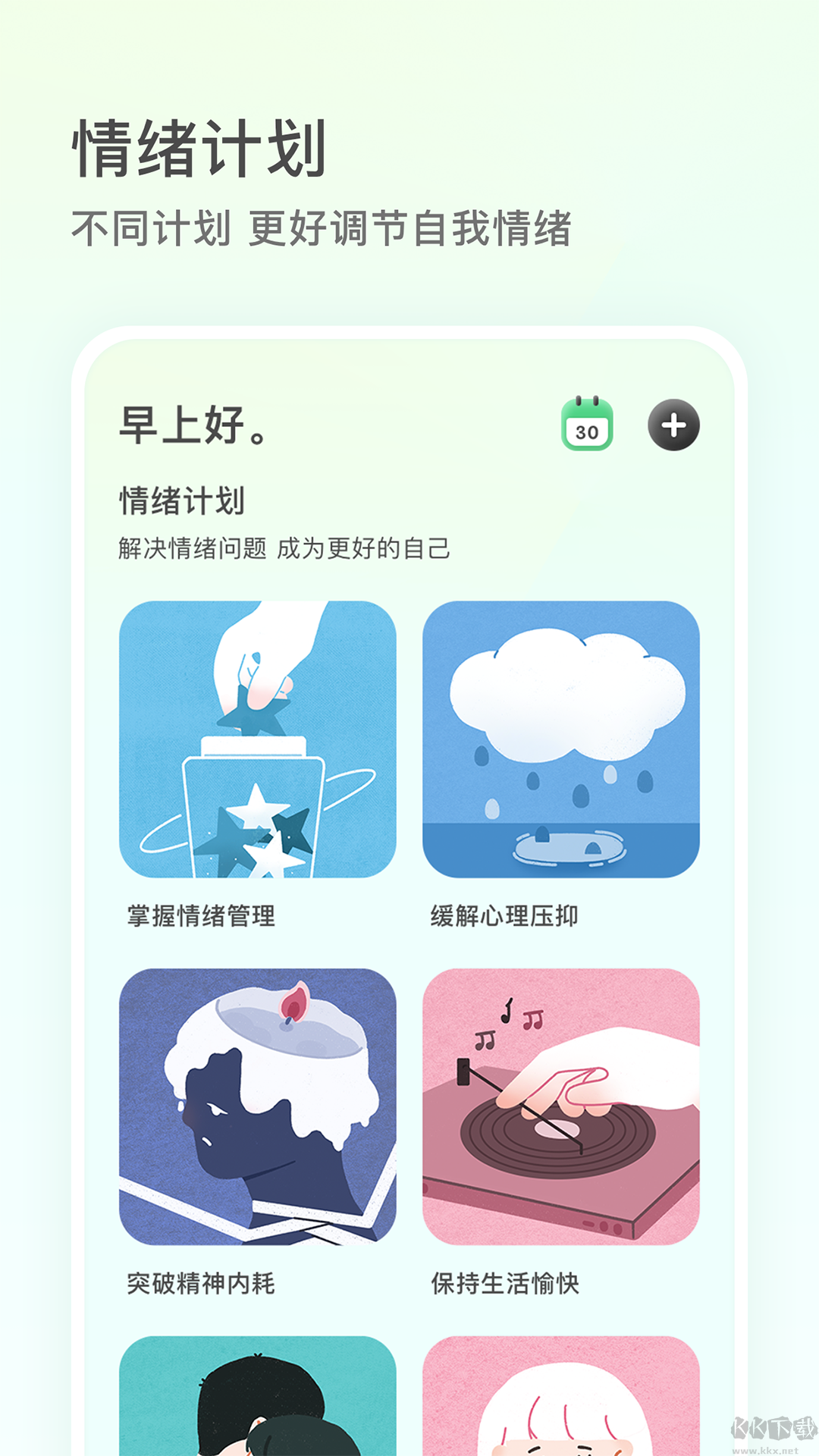Screen dimensions: 819x1456
Task: Tap the subtitle 不同计划 更好调节自我情绪
Action: click(325, 225)
